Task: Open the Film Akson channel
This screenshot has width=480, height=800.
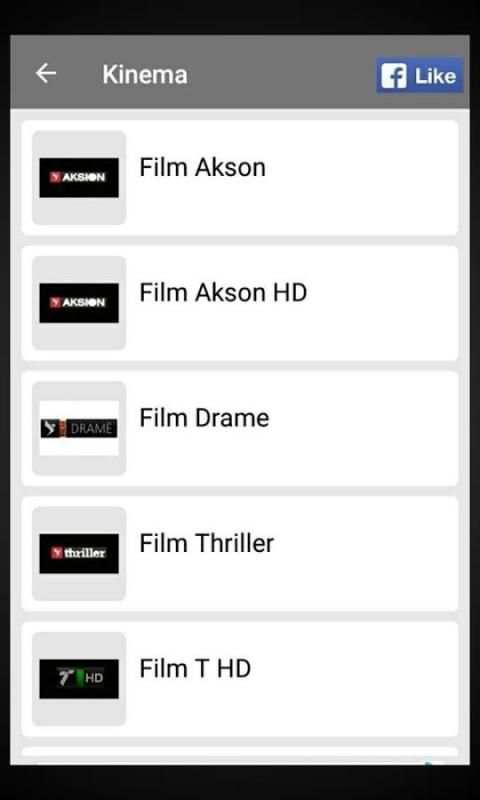Action: tap(240, 178)
